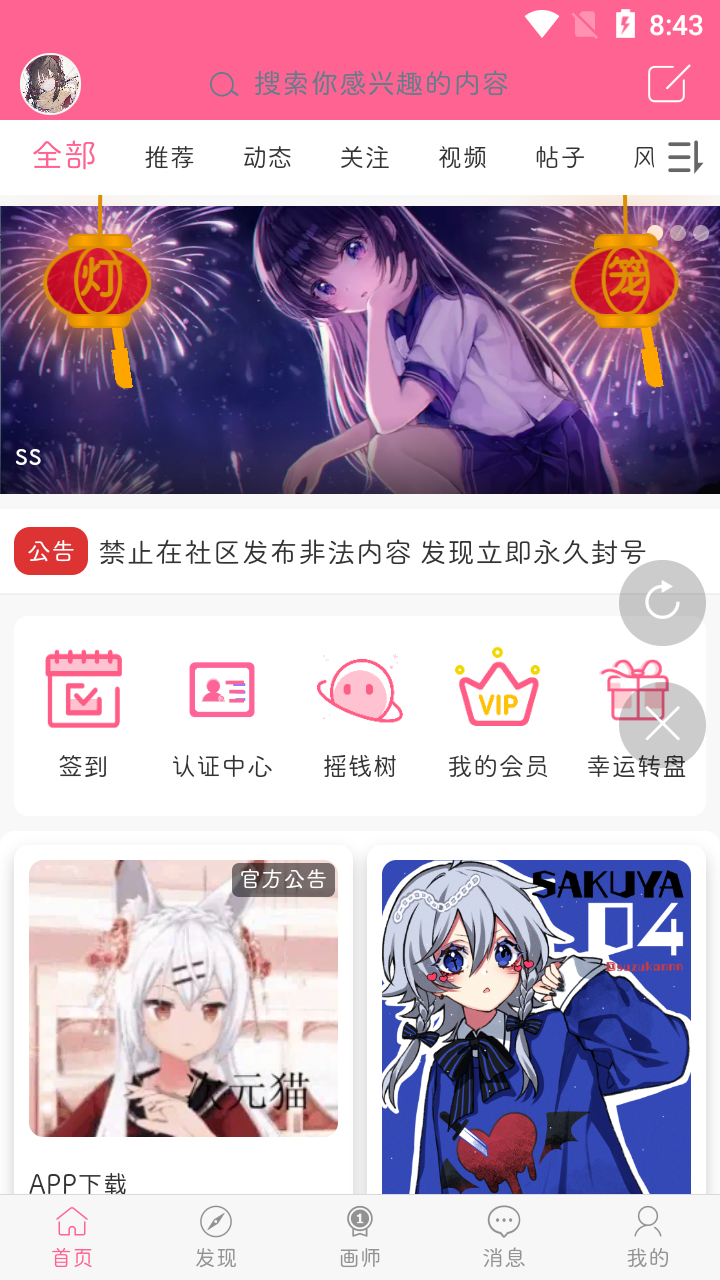
Task: Switch to the 发现 bottom tab
Action: pos(216,1237)
